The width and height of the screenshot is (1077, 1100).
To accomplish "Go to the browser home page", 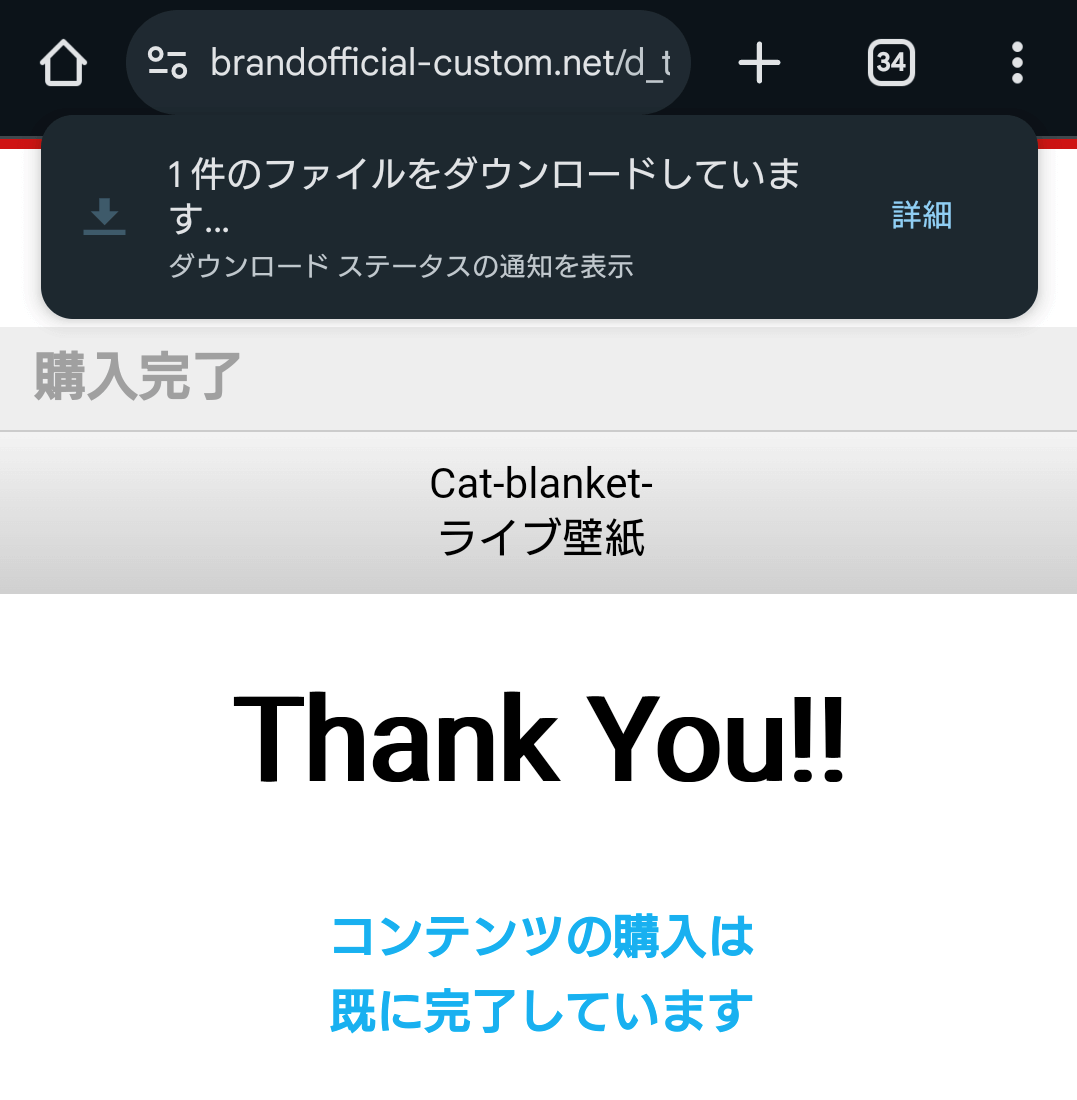I will (x=63, y=64).
